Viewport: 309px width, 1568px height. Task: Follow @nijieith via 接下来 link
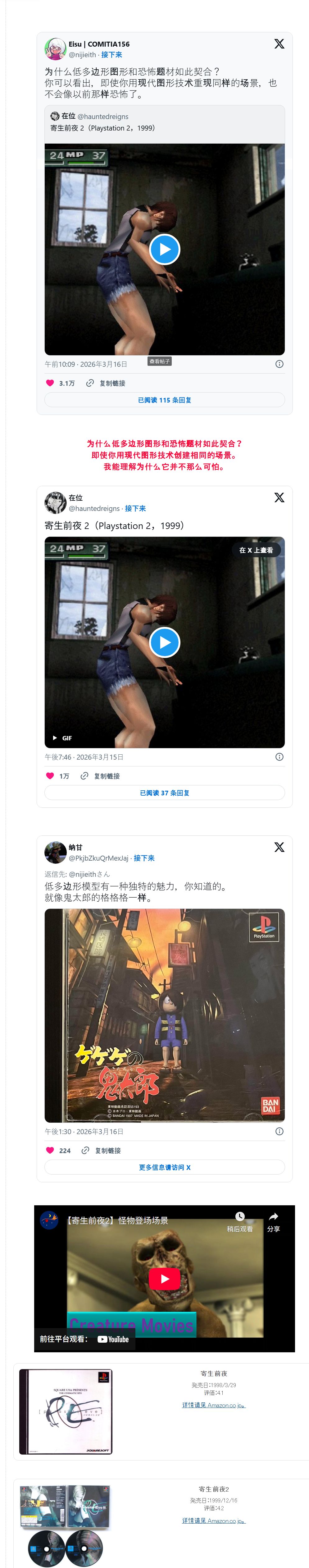pyautogui.click(x=111, y=55)
